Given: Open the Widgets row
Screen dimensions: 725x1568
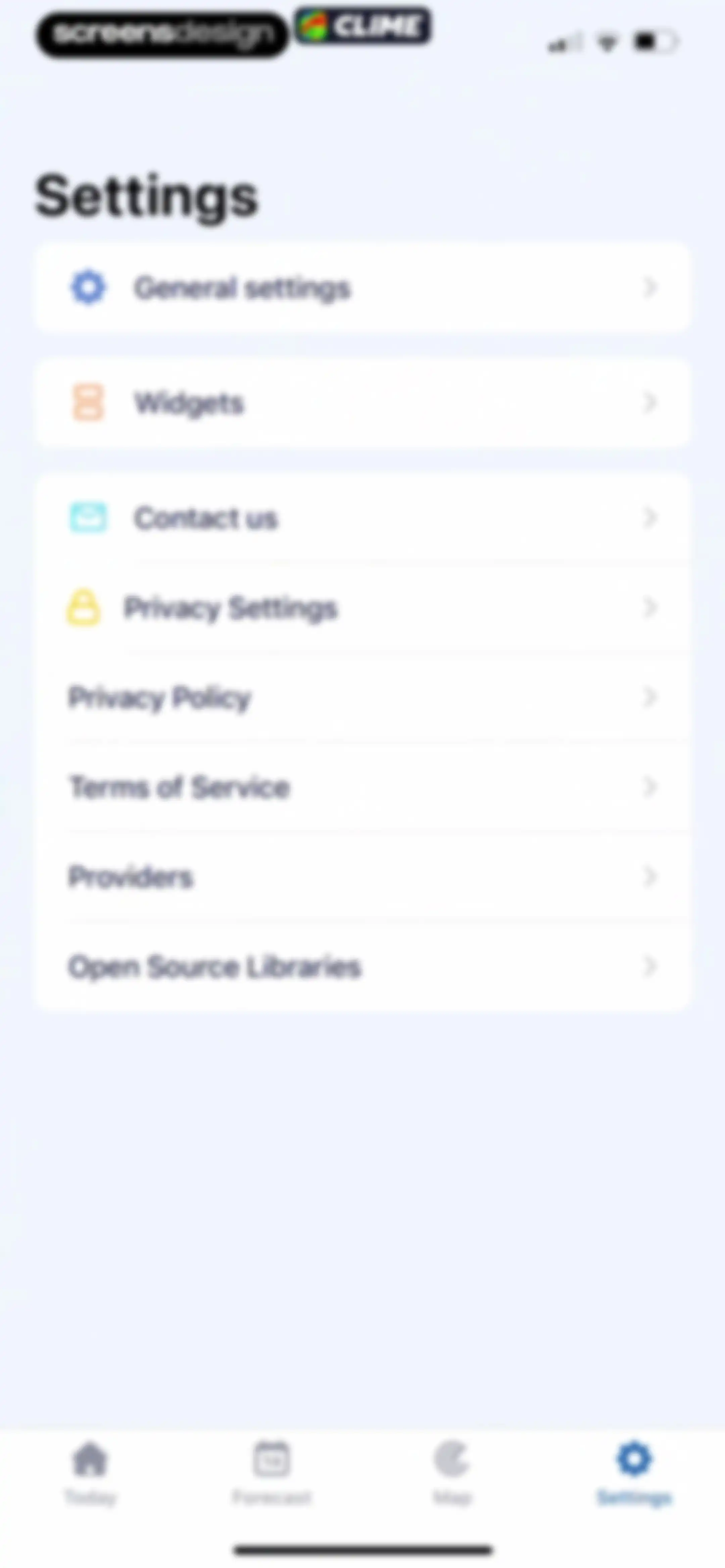Looking at the screenshot, I should coord(362,402).
